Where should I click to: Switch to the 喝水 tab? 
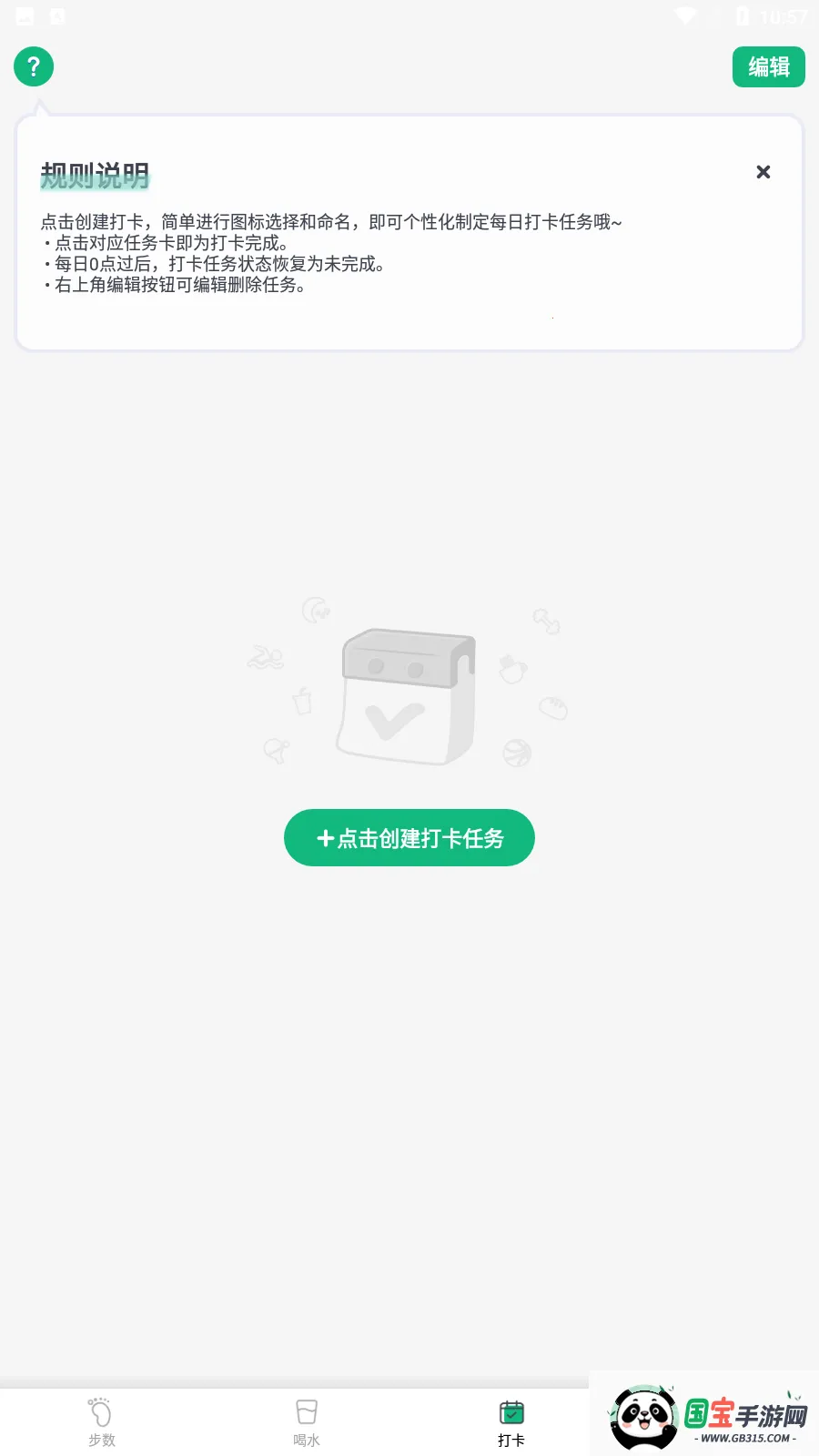point(306,1440)
